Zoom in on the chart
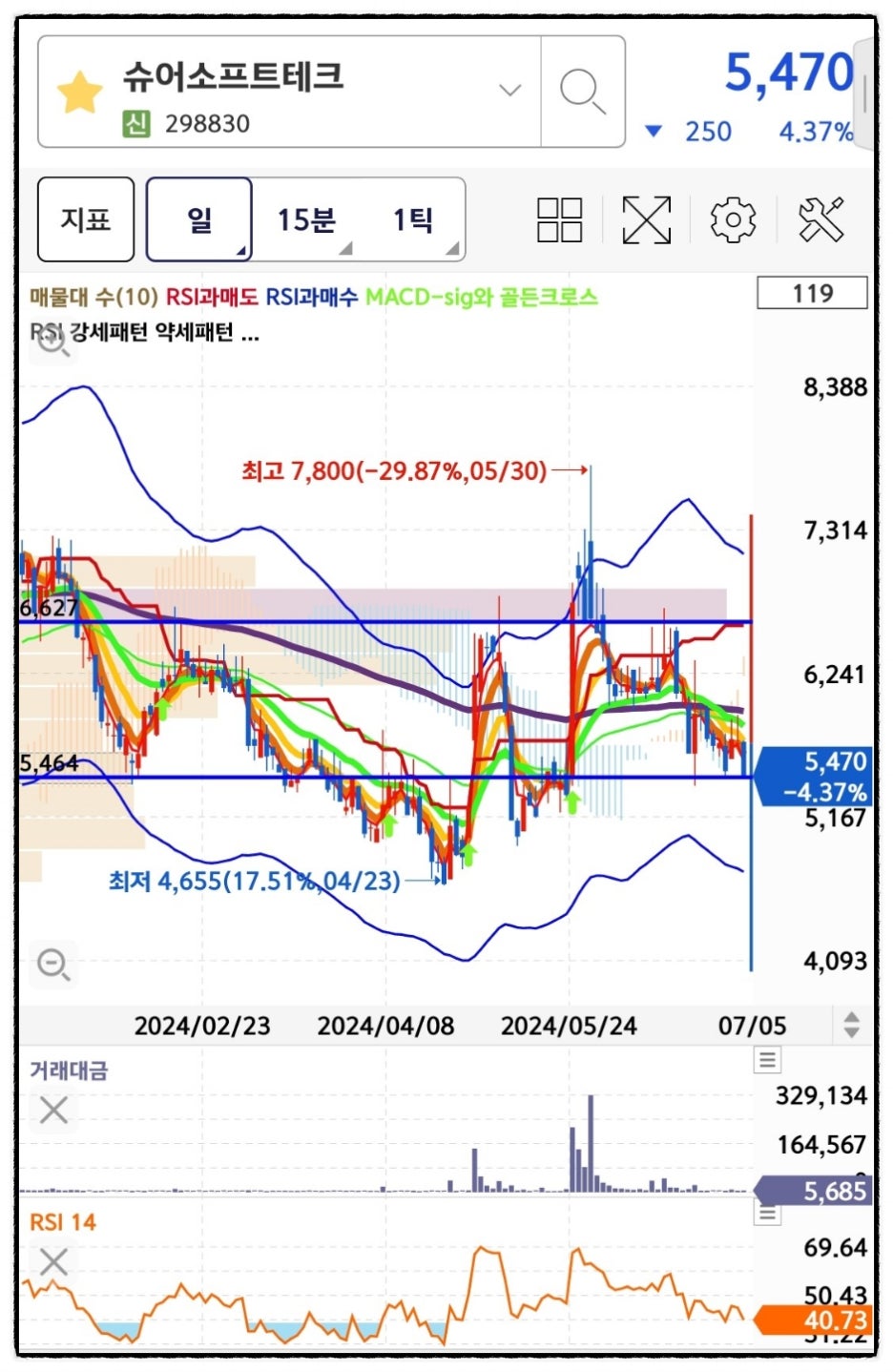Screen dimensions: 893x1372 click(52, 342)
